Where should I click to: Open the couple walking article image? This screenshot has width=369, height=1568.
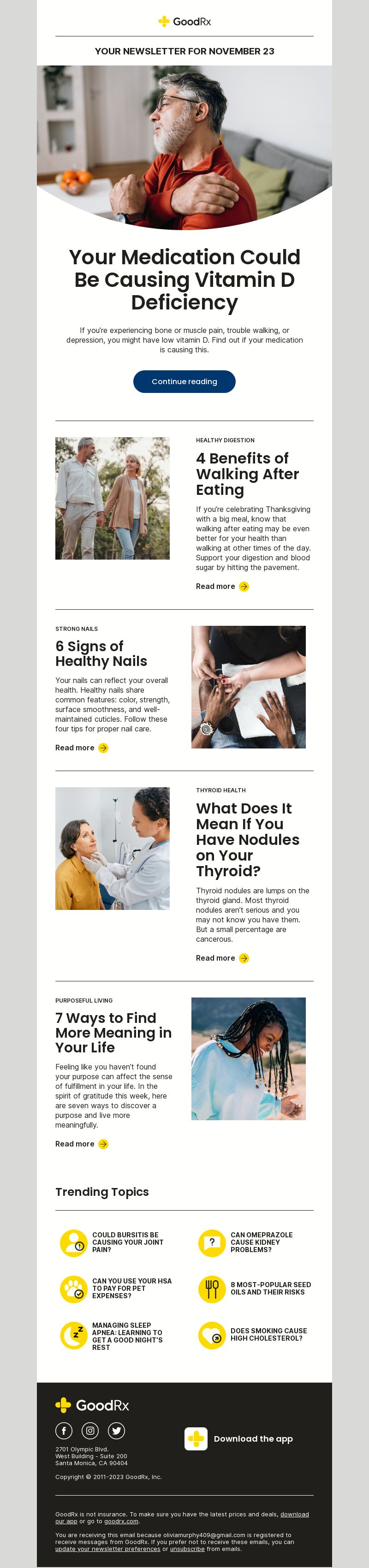coord(112,498)
